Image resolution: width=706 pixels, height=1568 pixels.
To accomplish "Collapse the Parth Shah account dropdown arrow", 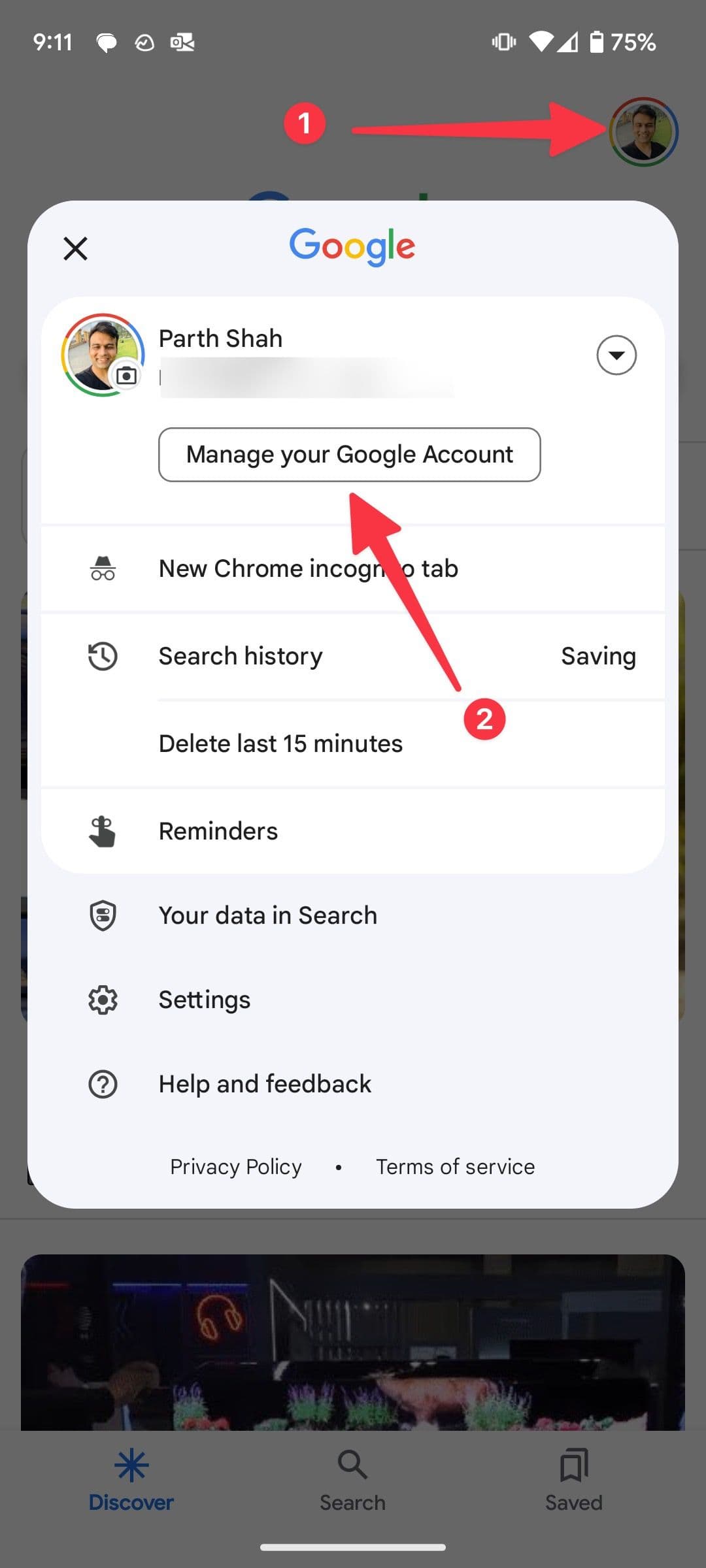I will pyautogui.click(x=616, y=355).
